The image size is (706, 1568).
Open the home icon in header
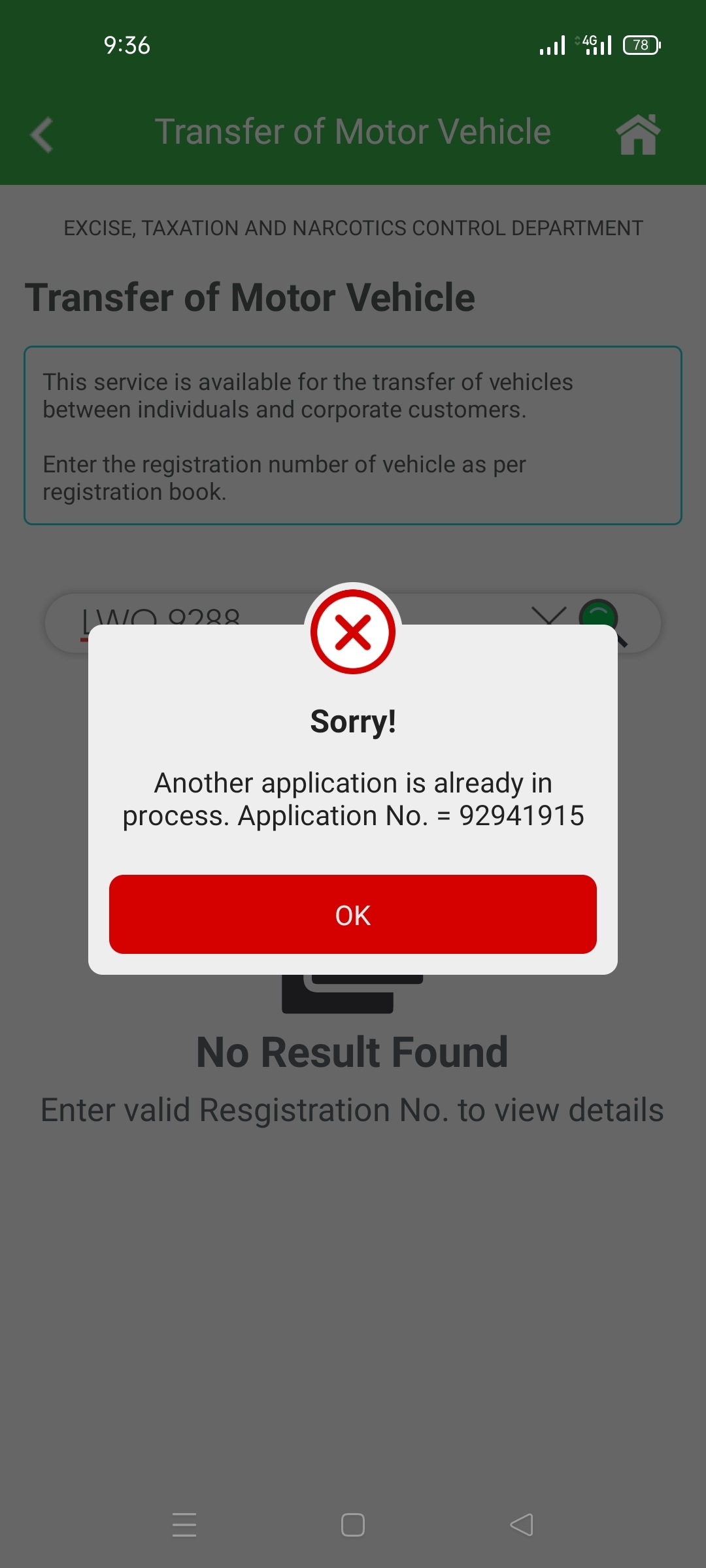pos(639,134)
